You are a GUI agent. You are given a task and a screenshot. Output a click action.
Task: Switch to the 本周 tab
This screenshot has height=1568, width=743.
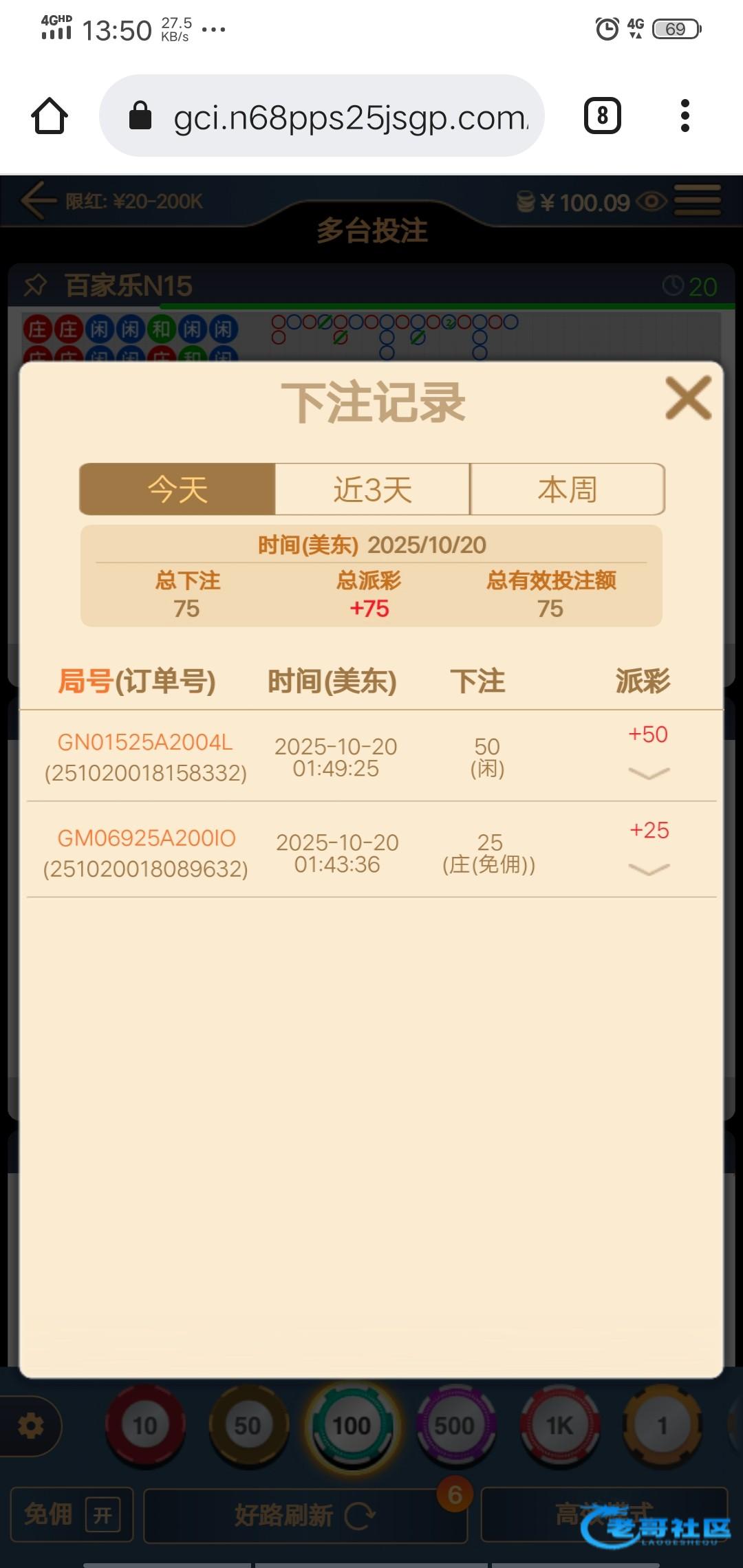[567, 490]
